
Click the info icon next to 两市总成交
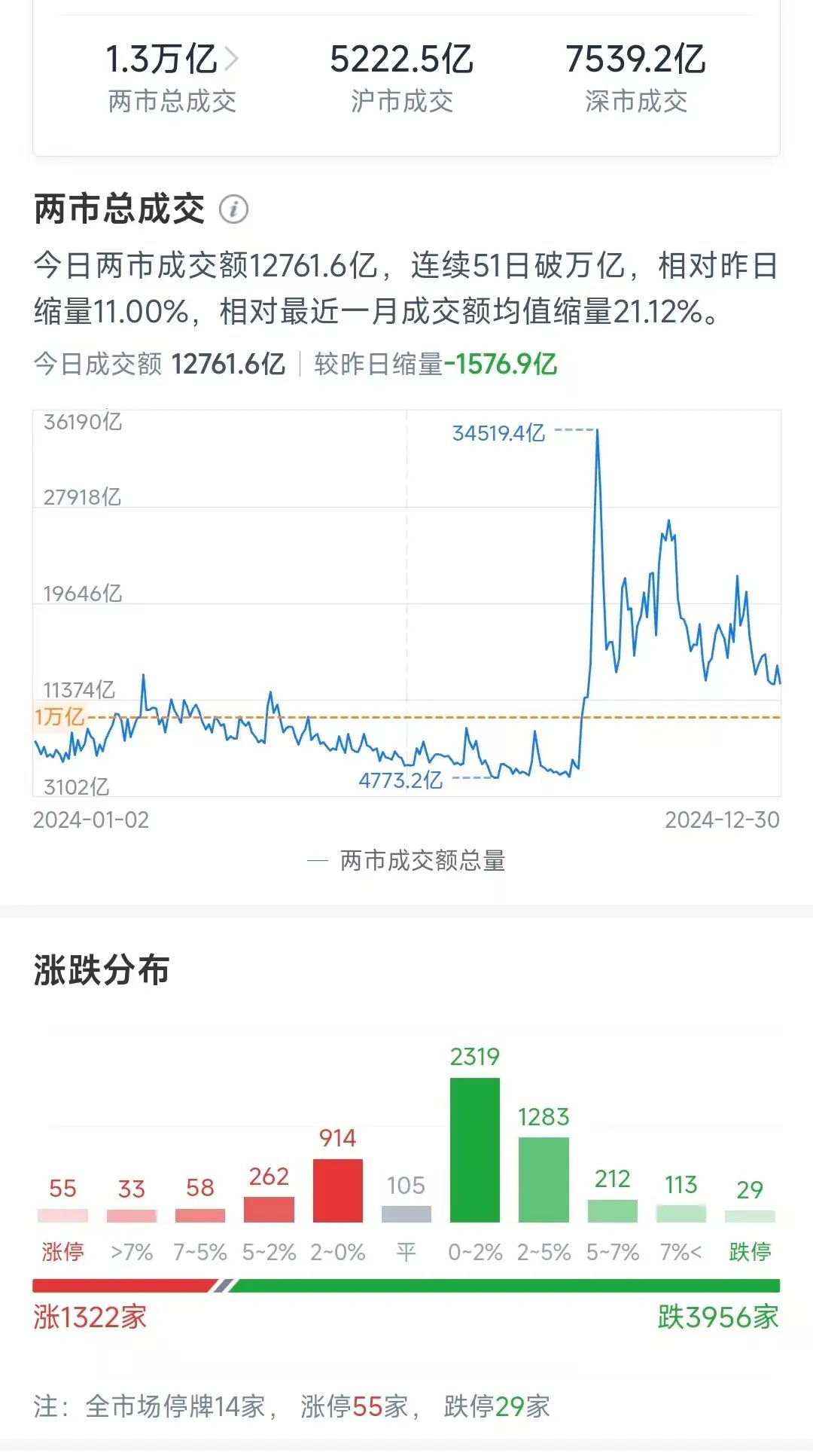tap(234, 209)
